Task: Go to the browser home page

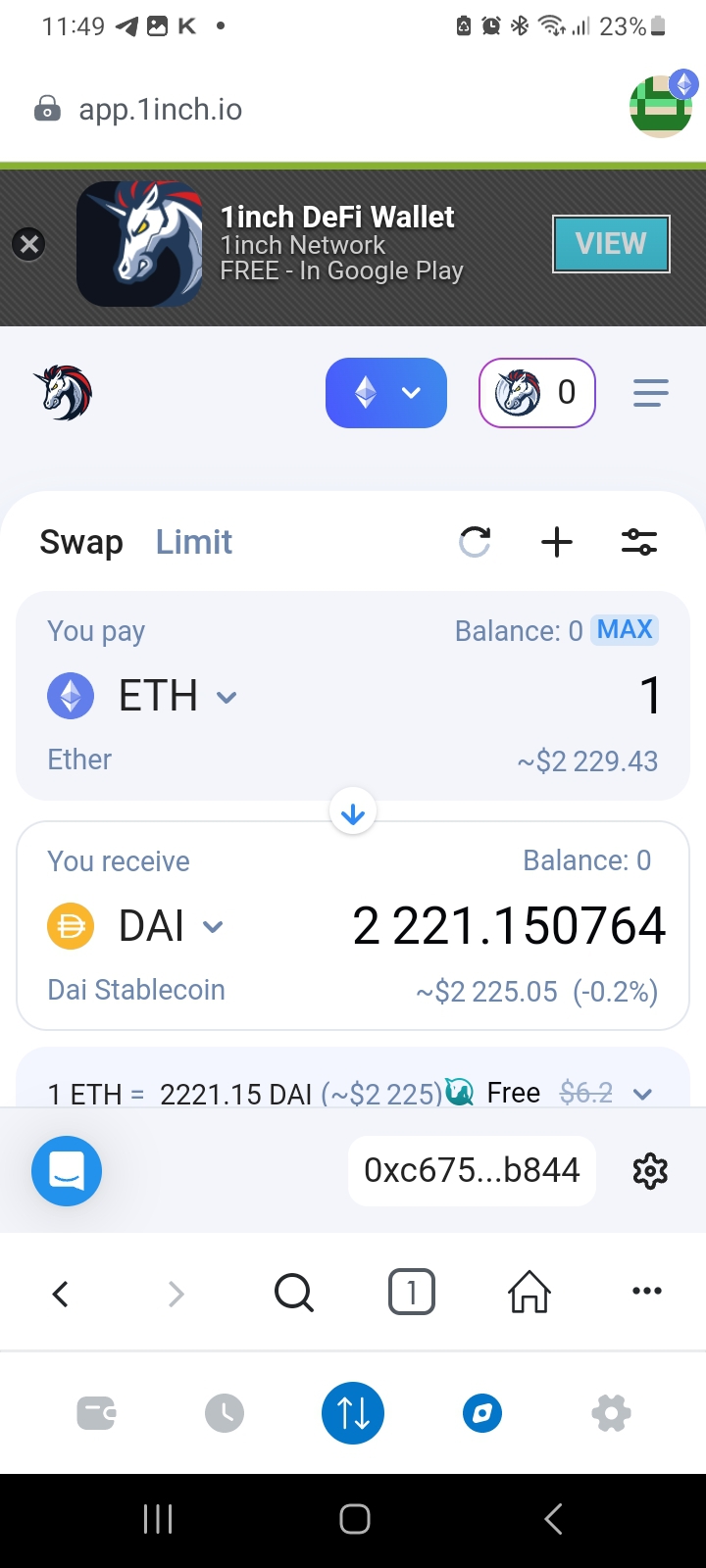Action: 529,1294
